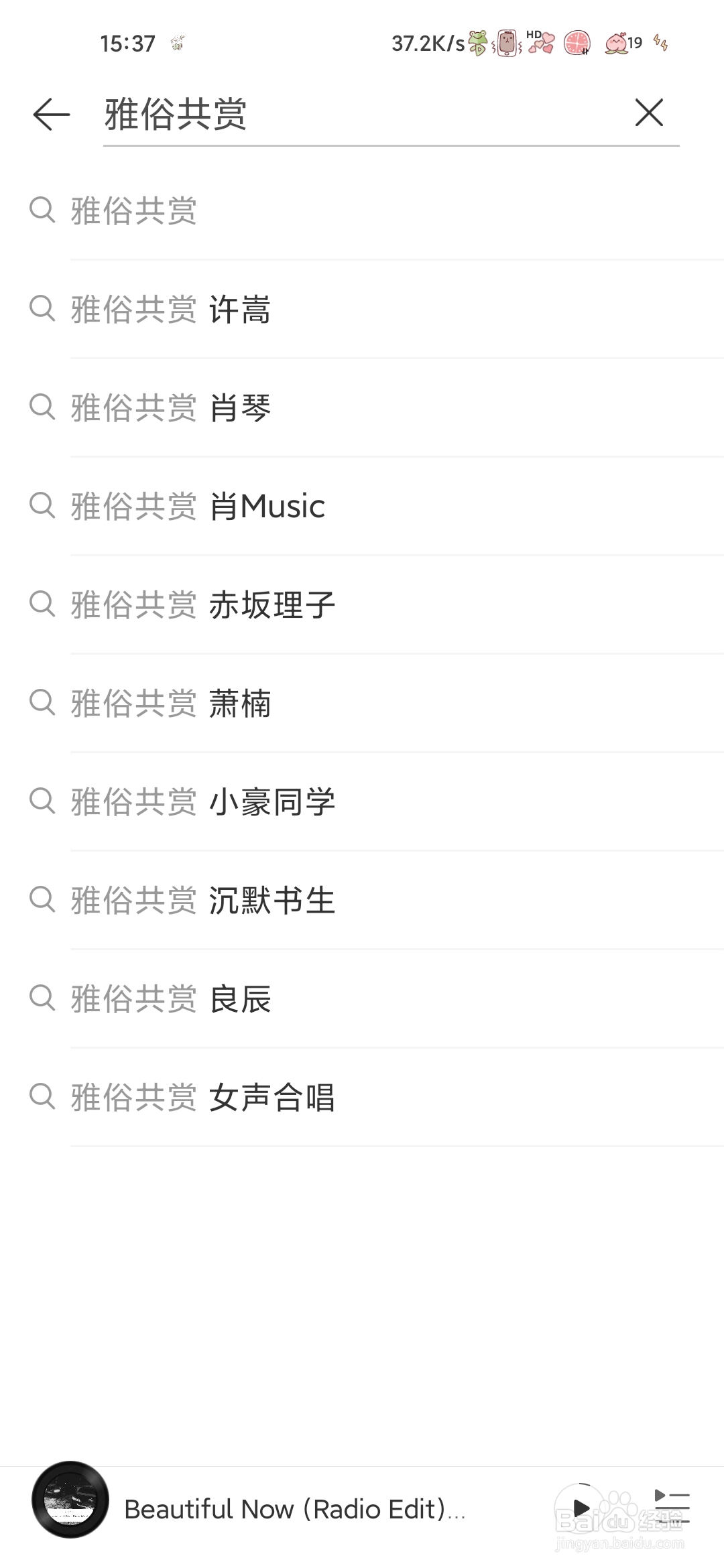Play Beautiful Now in the mini player

(581, 1509)
